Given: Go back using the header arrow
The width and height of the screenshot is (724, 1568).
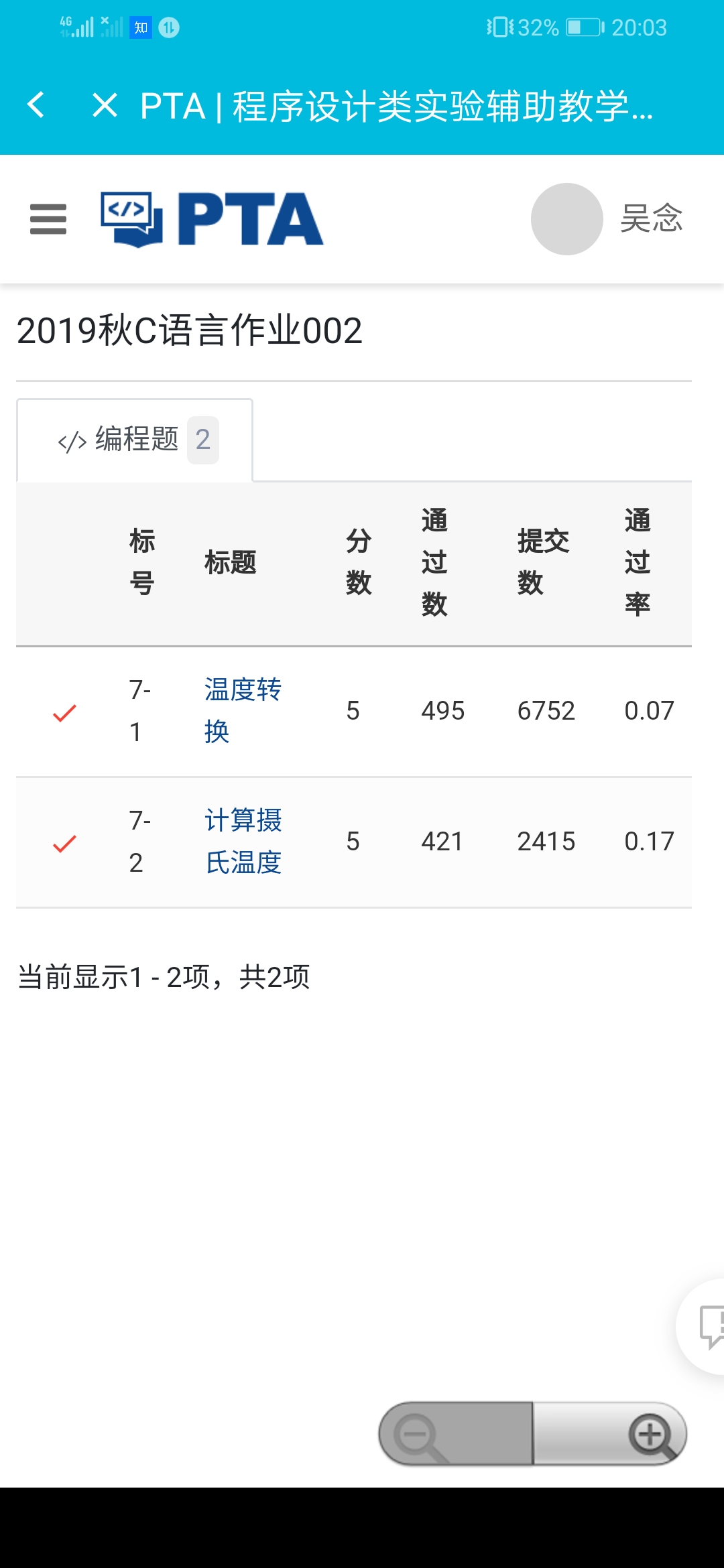Looking at the screenshot, I should (36, 105).
